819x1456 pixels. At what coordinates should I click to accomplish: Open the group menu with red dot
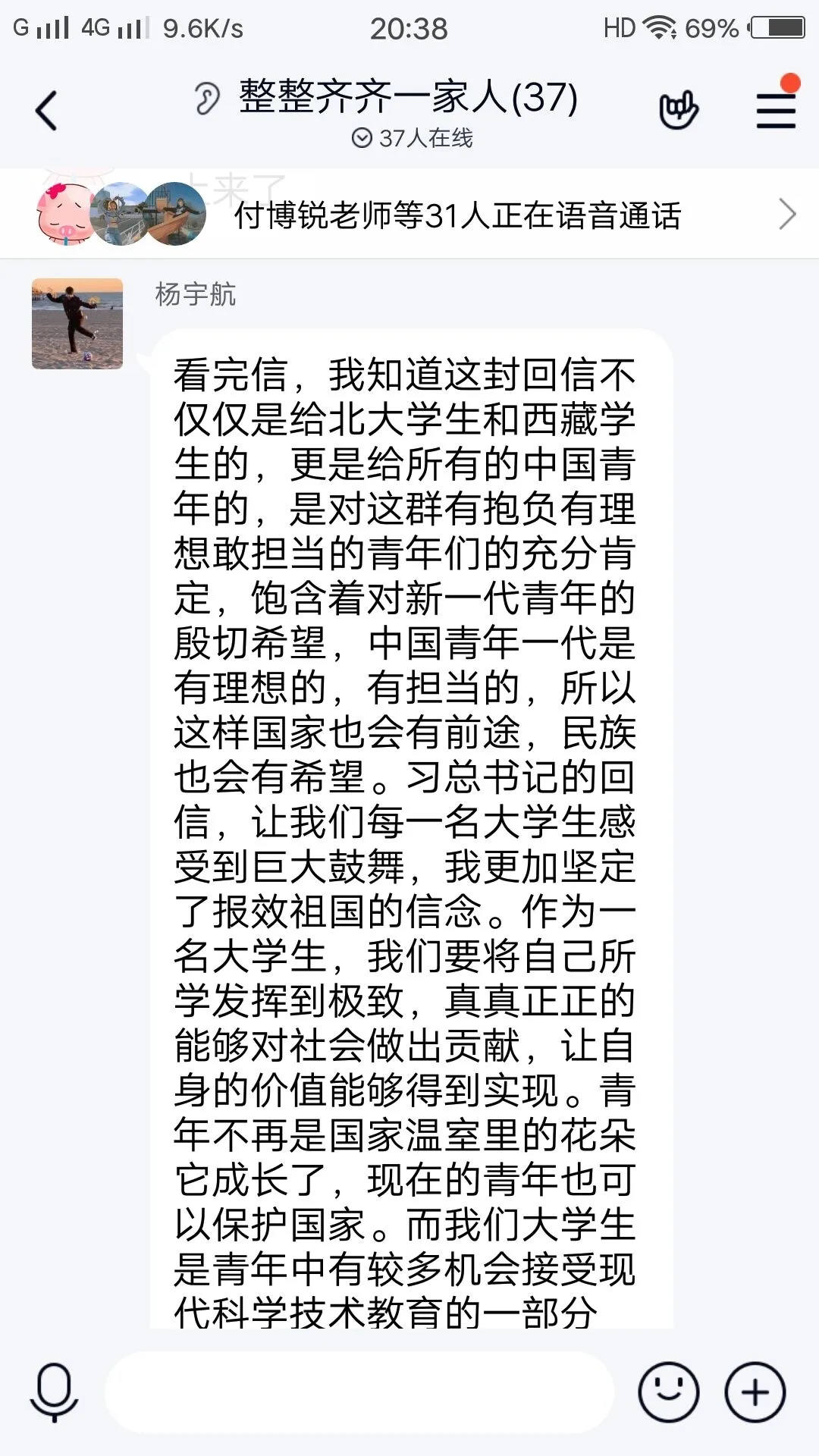pos(776,111)
